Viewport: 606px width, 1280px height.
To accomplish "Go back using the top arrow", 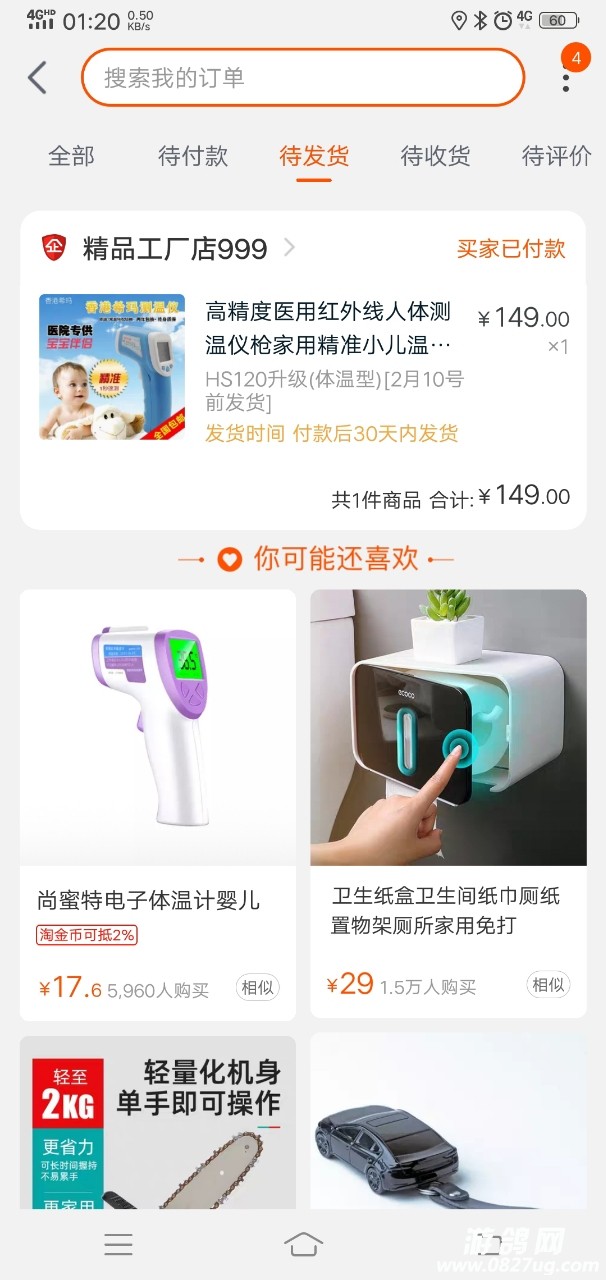I will [38, 78].
